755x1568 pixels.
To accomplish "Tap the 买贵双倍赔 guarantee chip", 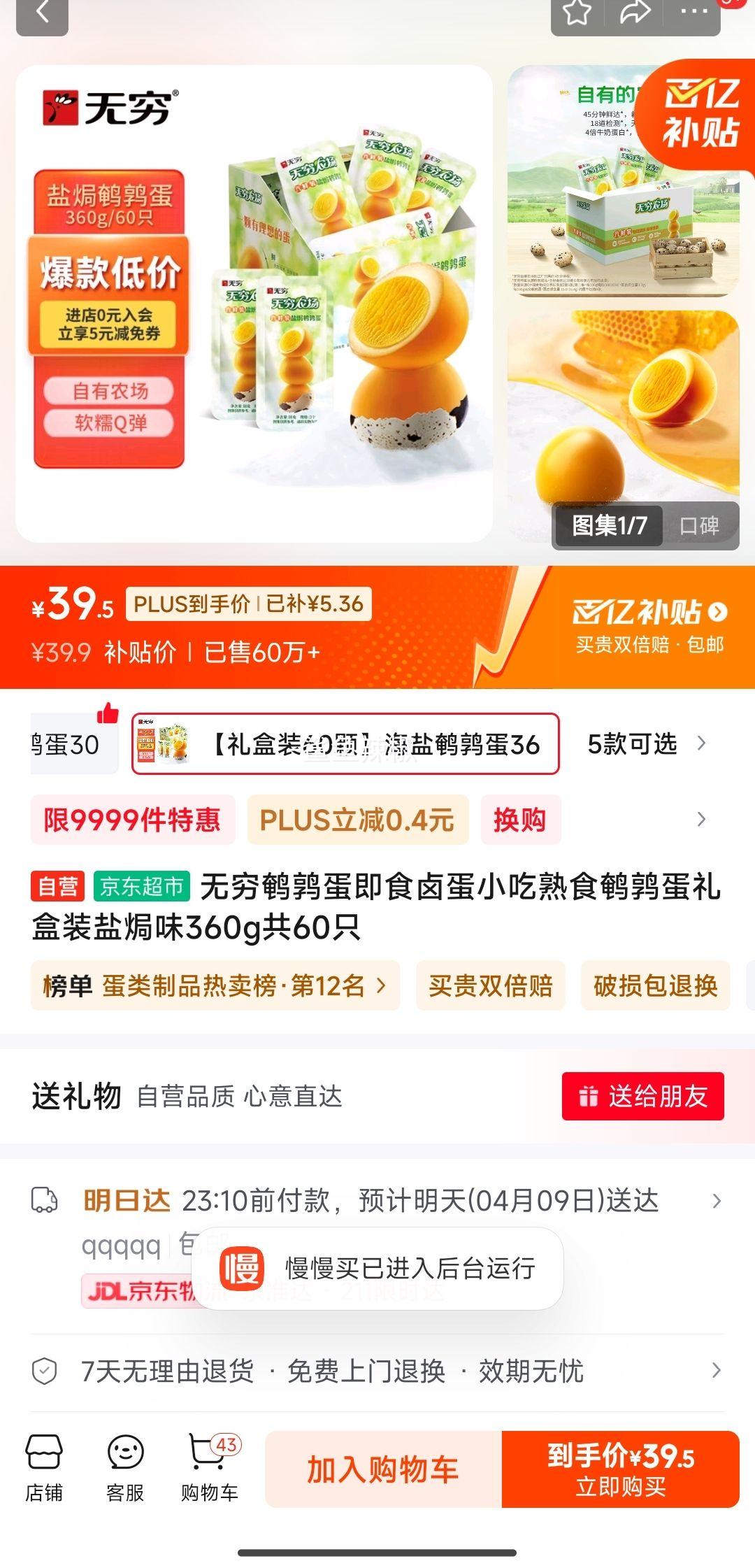I will tap(490, 986).
